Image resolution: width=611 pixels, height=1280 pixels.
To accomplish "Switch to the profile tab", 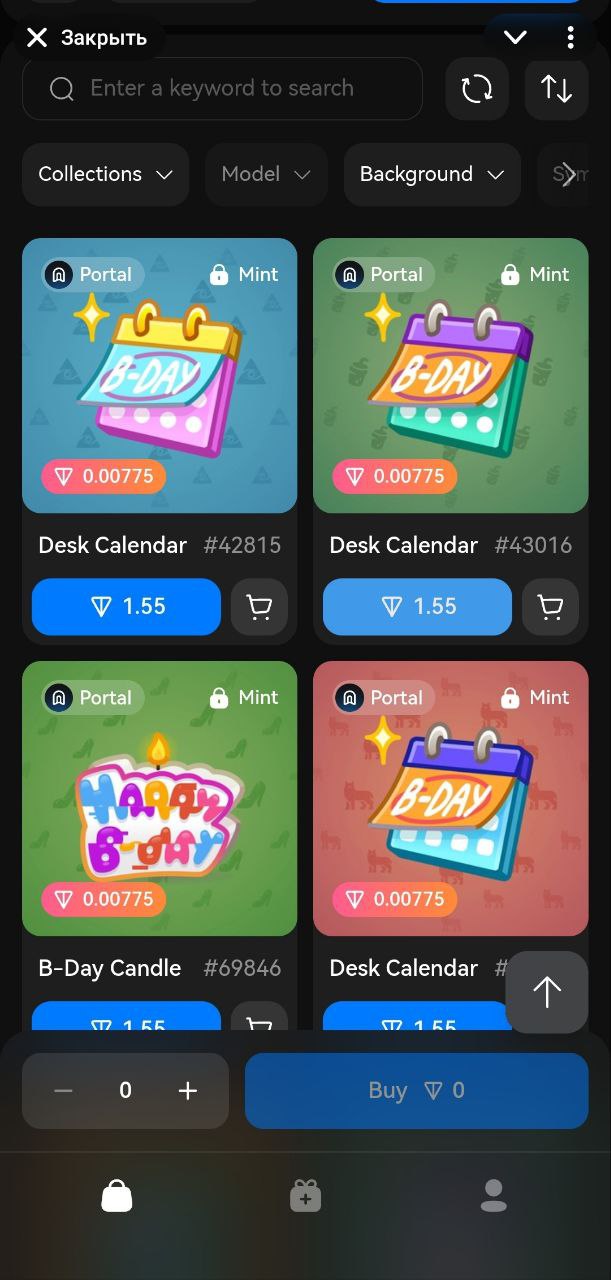I will tap(493, 1195).
